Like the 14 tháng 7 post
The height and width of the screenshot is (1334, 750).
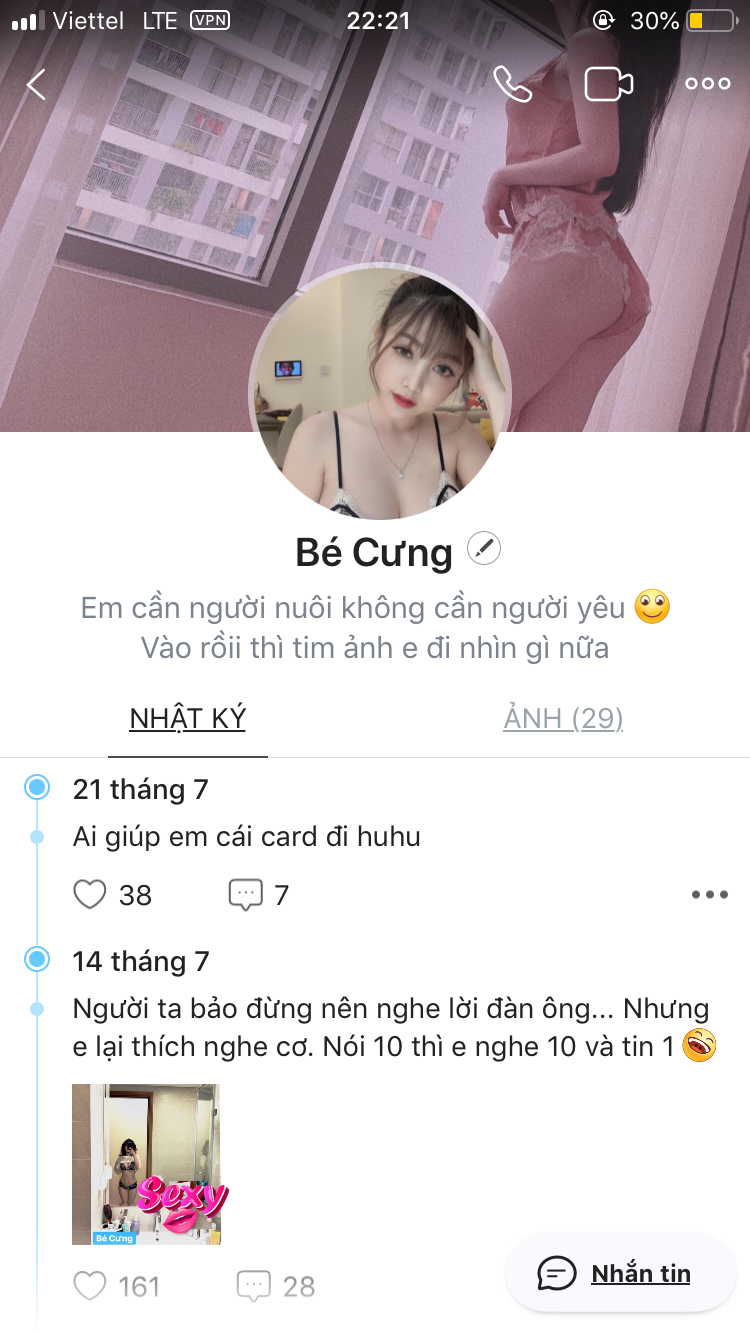90,1286
